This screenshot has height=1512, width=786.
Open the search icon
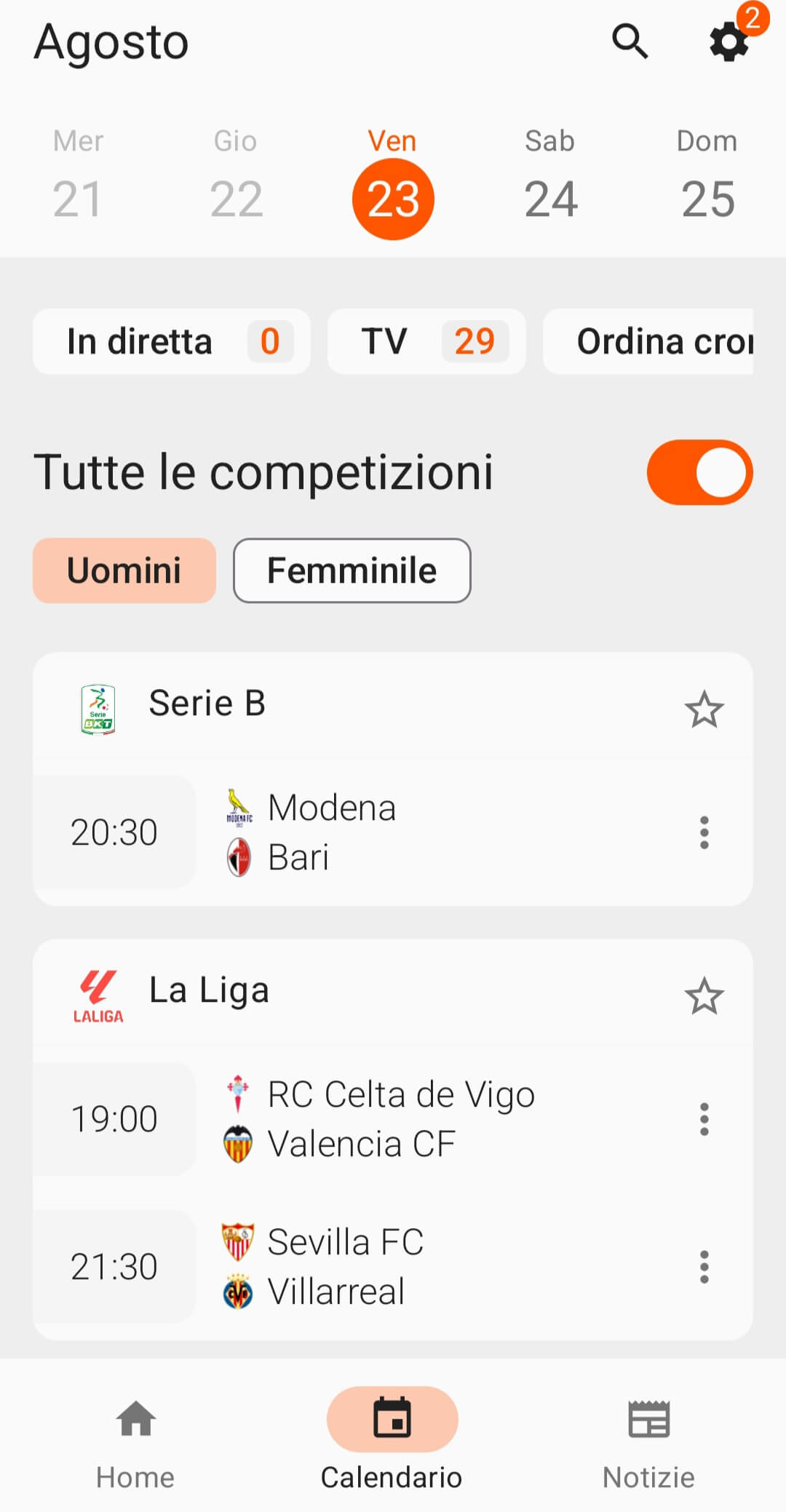click(x=630, y=43)
